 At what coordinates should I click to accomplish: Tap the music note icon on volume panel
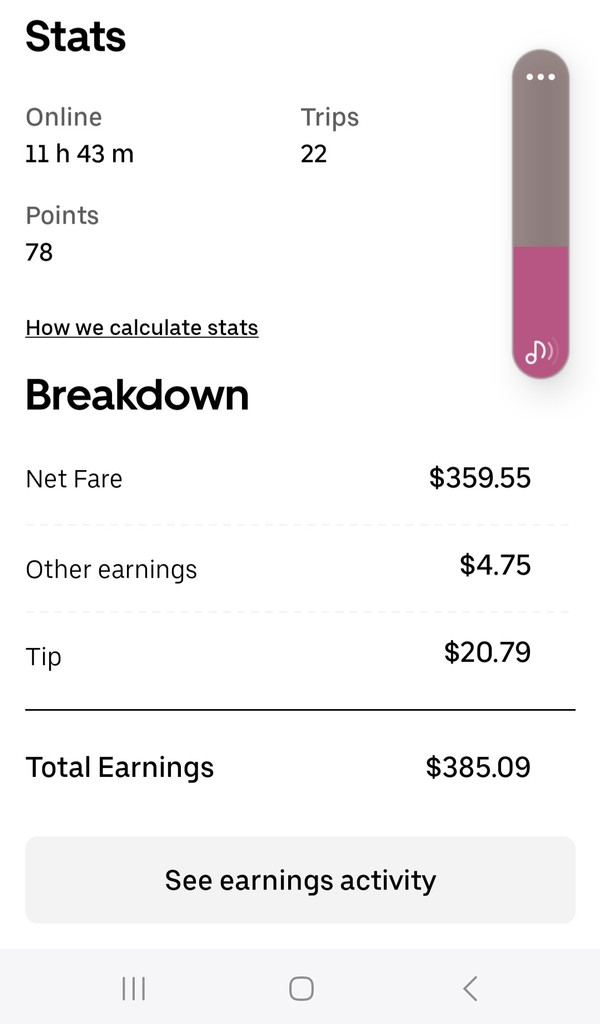(540, 351)
